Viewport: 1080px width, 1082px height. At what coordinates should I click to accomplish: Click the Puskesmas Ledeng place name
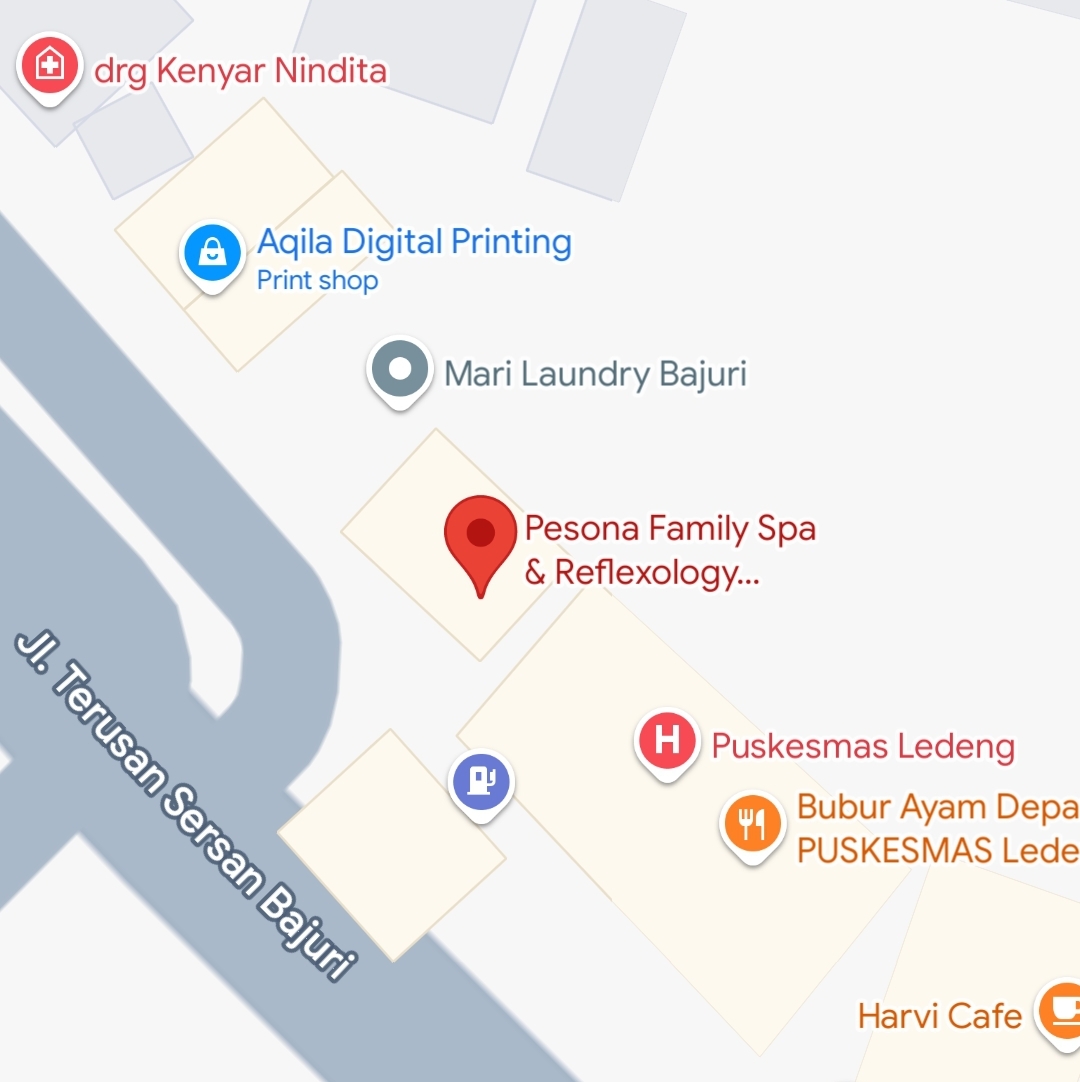tap(863, 746)
